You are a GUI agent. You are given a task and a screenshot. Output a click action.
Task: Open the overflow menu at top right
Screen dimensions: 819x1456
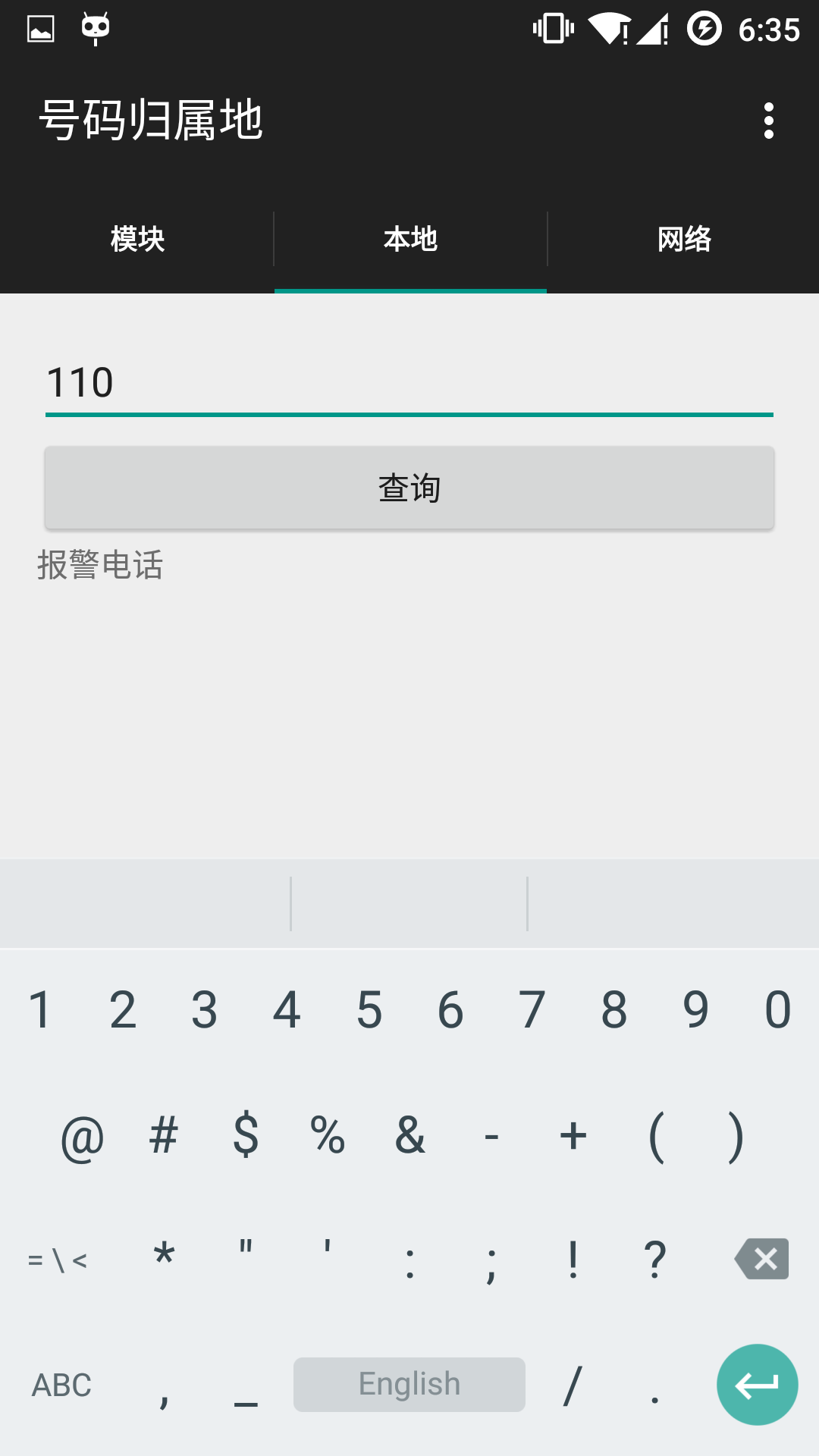point(770,118)
